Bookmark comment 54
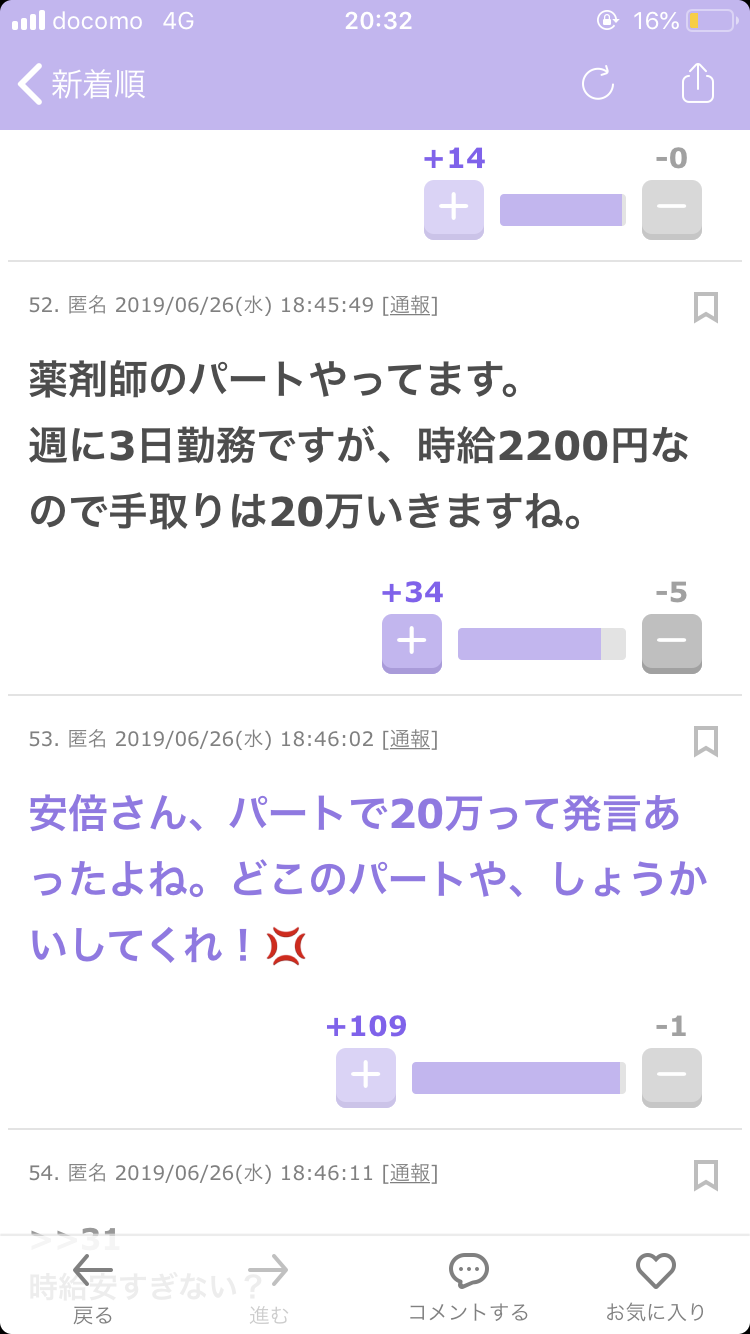750x1334 pixels. coord(706,1175)
